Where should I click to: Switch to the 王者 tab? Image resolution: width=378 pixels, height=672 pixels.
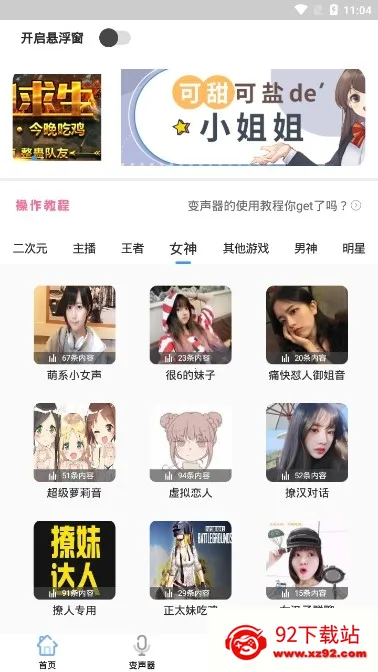(x=132, y=249)
